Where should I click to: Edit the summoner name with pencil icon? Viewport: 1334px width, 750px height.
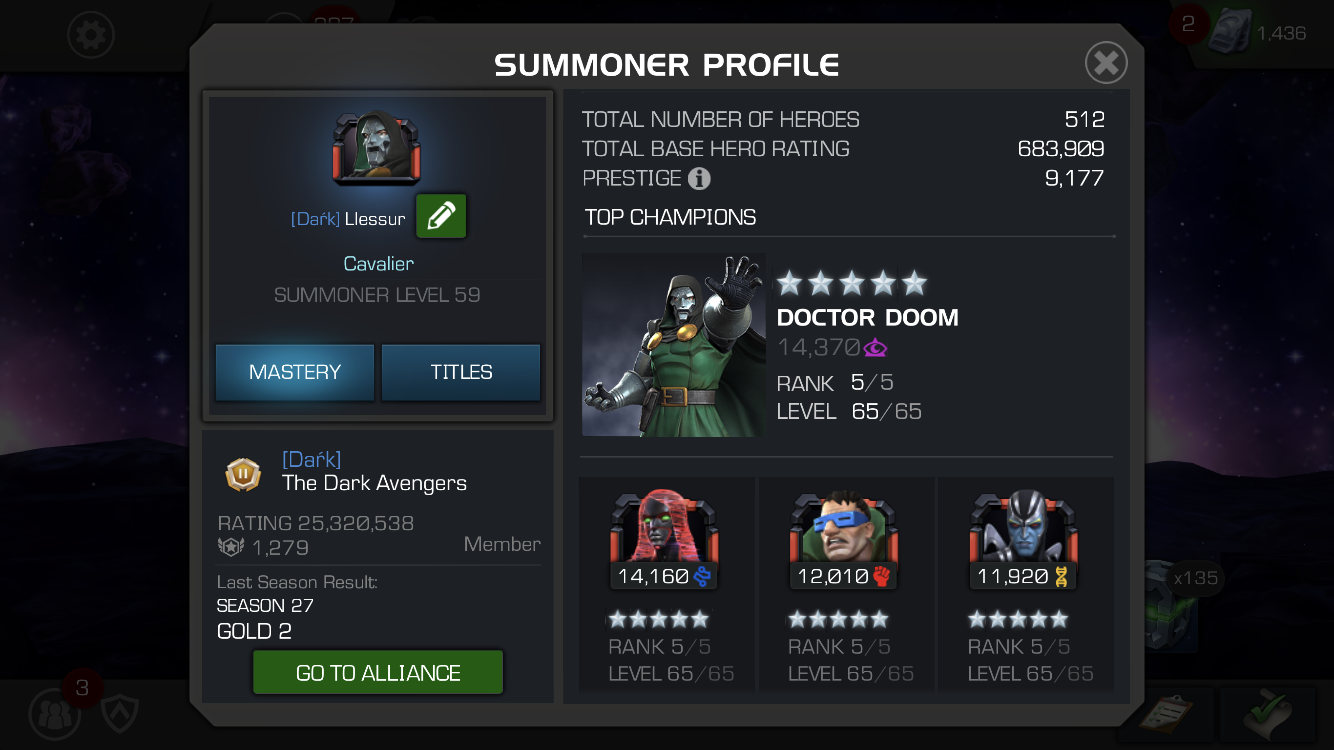[x=441, y=216]
